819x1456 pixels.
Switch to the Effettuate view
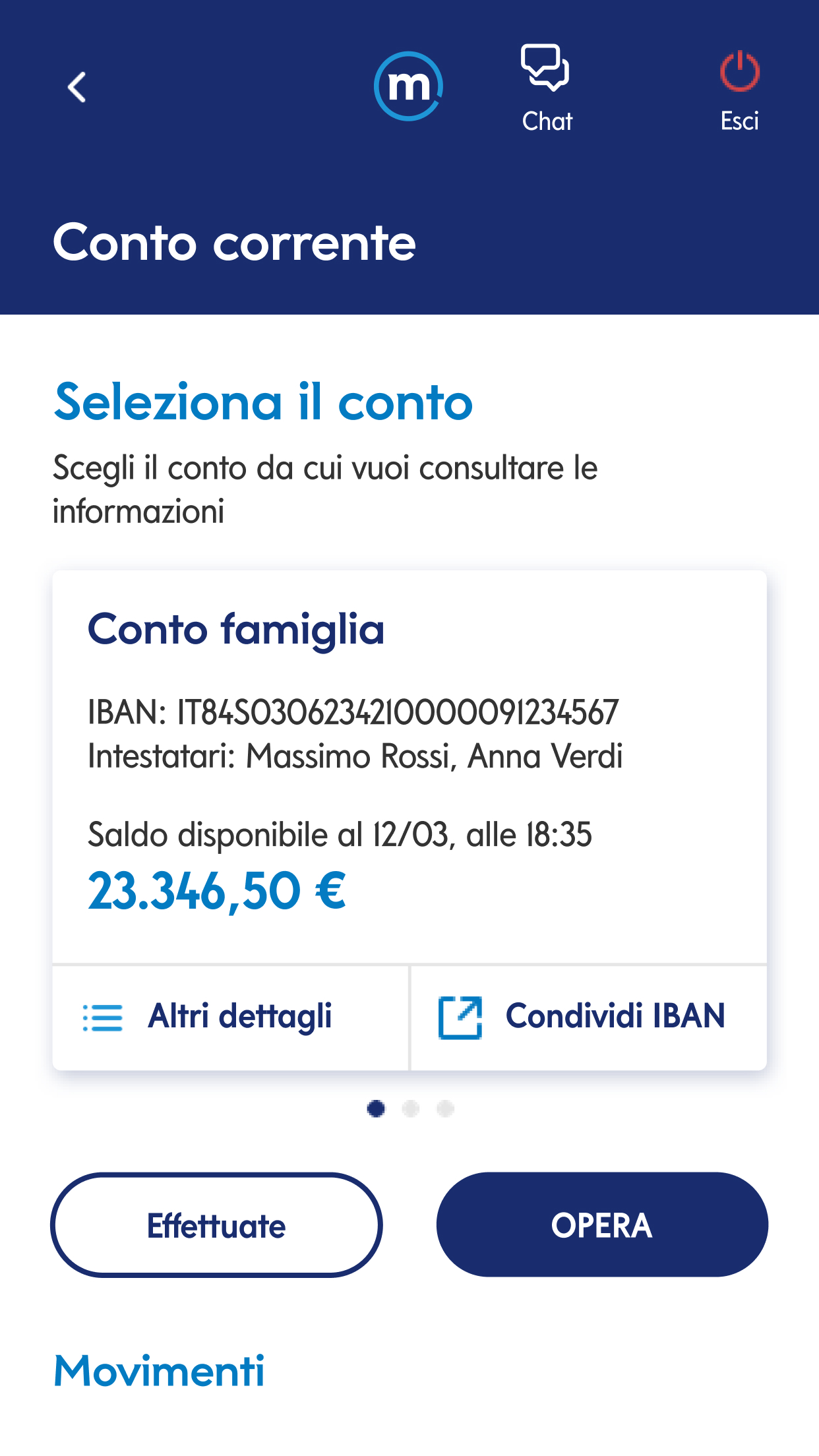tap(216, 1225)
